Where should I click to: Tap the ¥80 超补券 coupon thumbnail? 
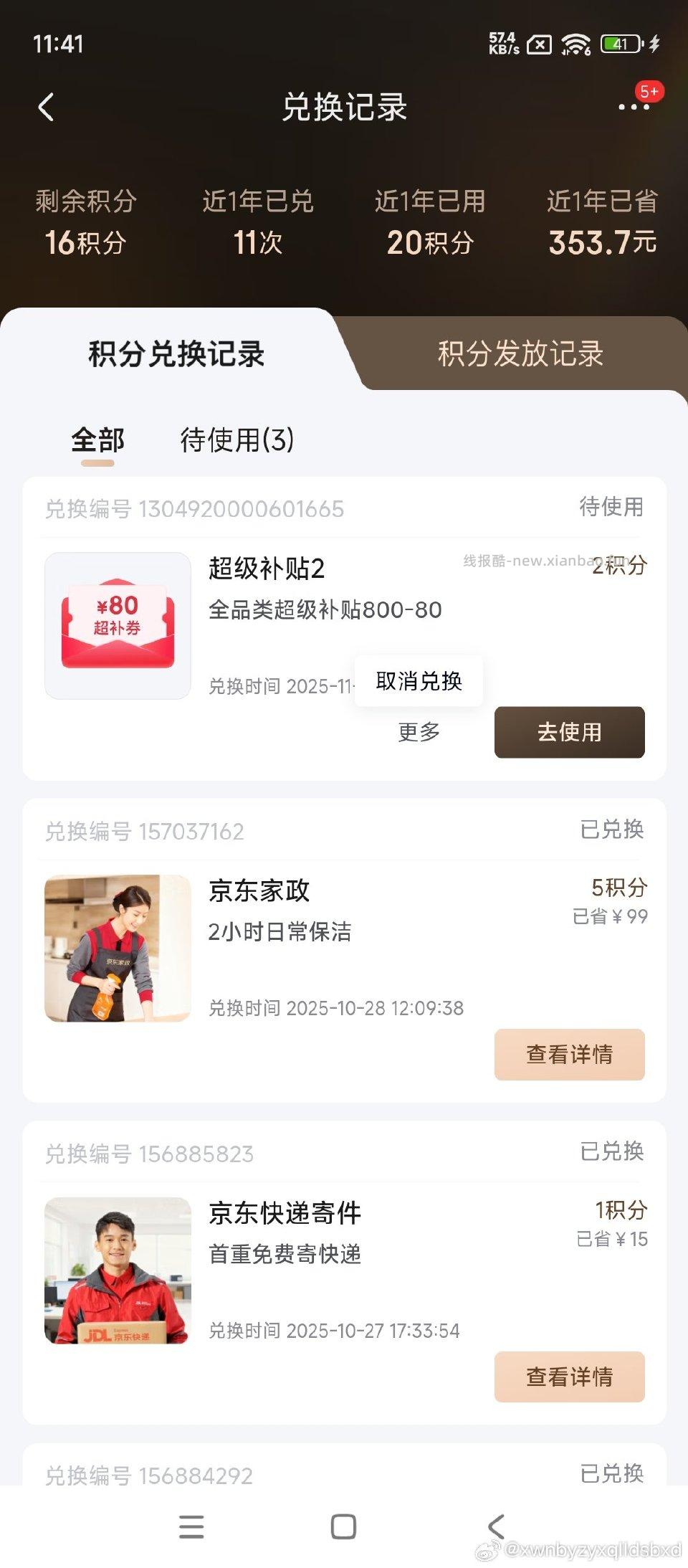point(117,624)
